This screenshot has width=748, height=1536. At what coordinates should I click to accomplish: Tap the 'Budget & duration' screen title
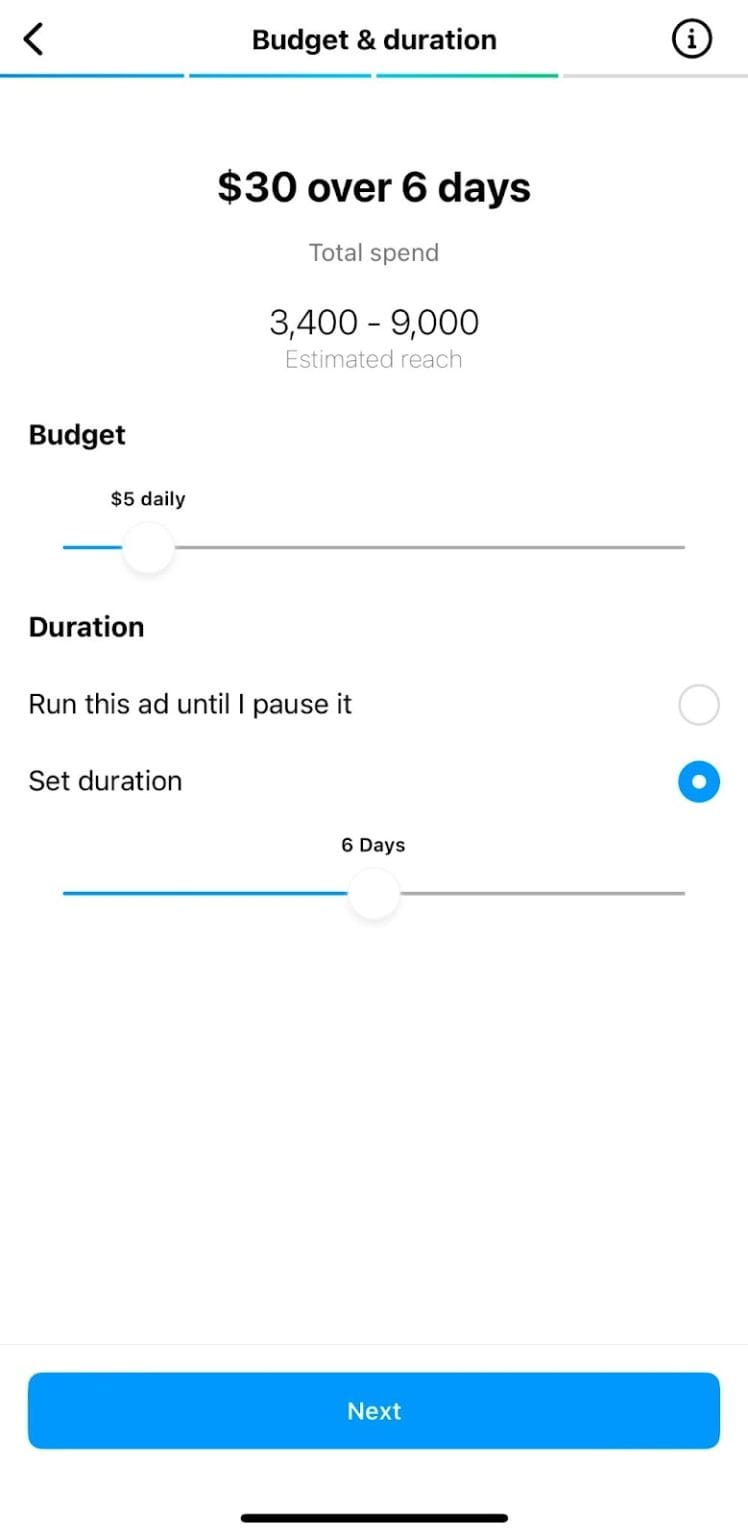pyautogui.click(x=374, y=39)
